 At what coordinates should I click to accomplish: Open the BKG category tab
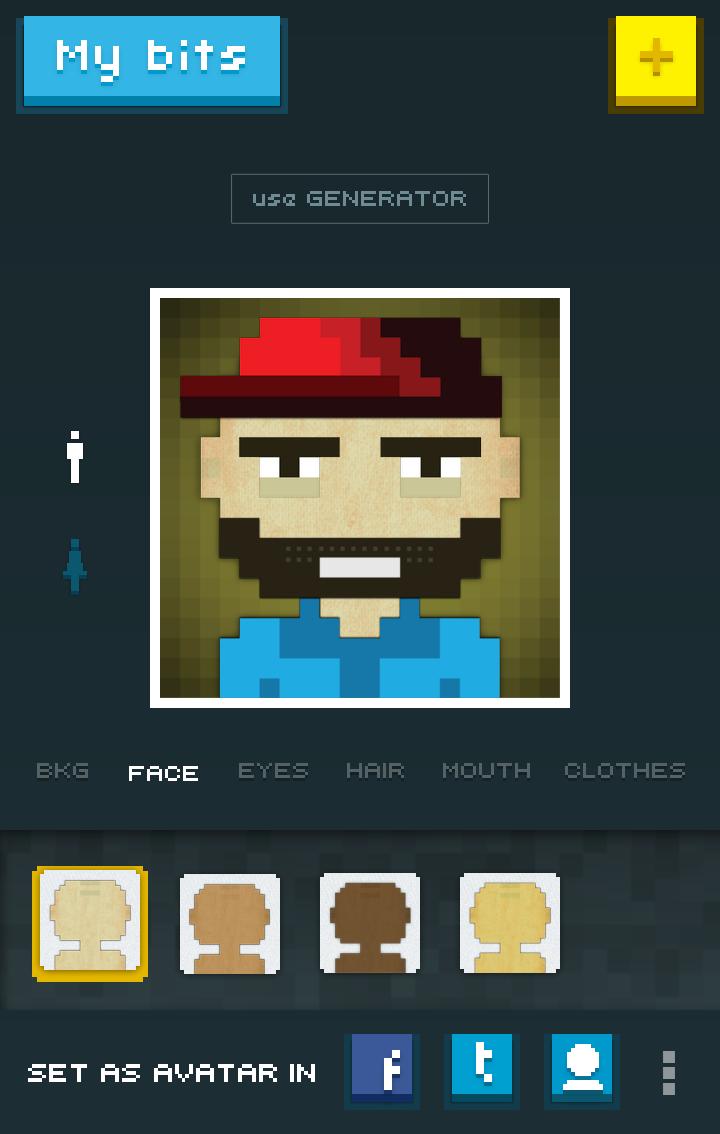click(62, 770)
